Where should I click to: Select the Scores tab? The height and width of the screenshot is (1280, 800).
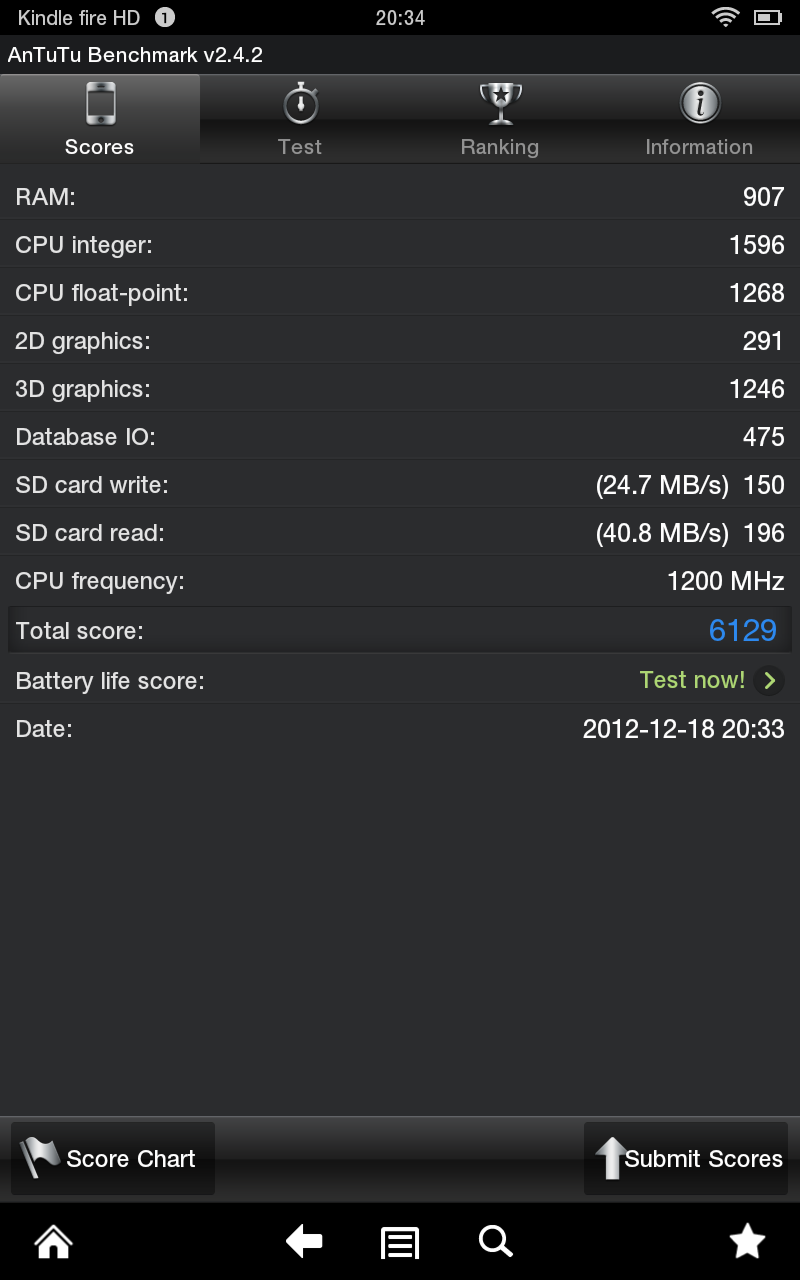(100, 120)
